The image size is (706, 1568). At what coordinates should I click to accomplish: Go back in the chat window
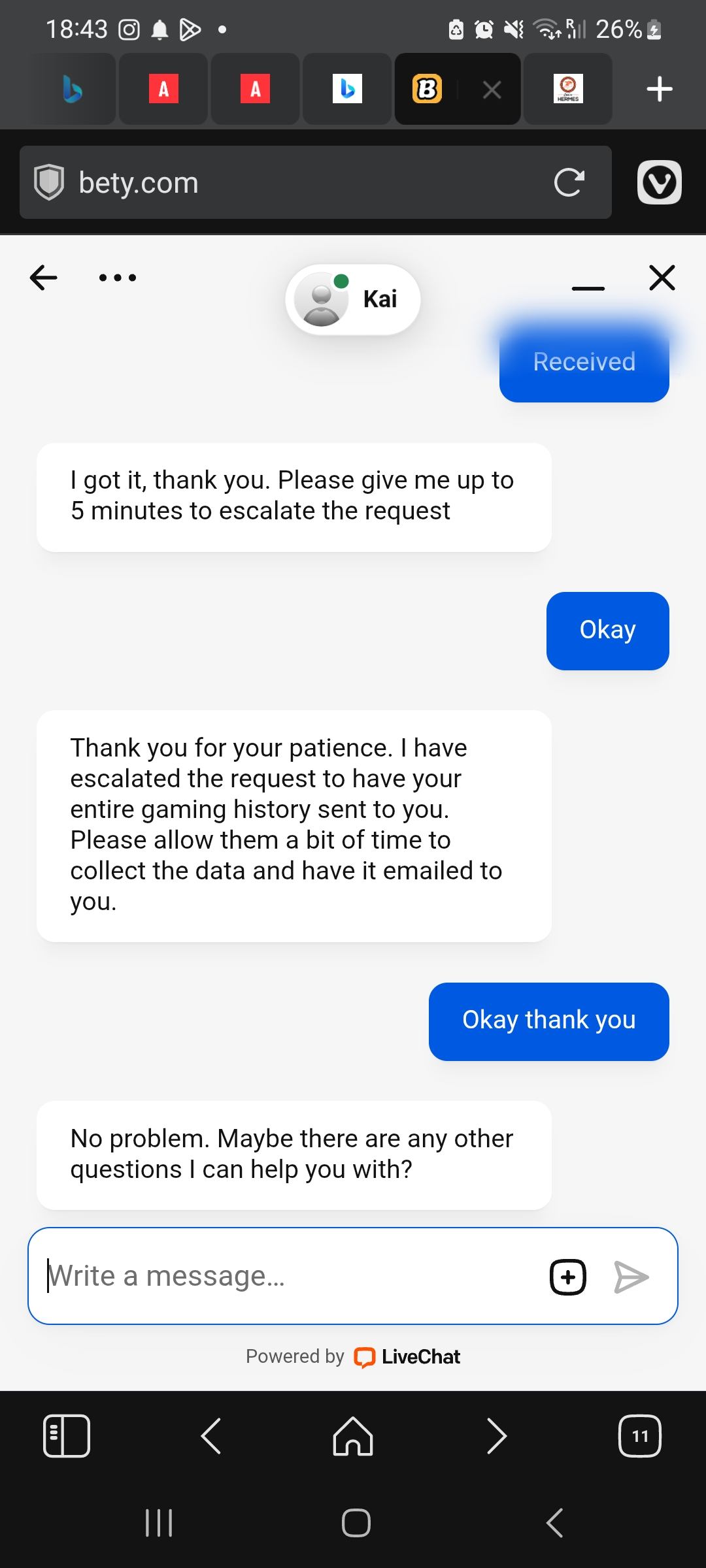[44, 278]
